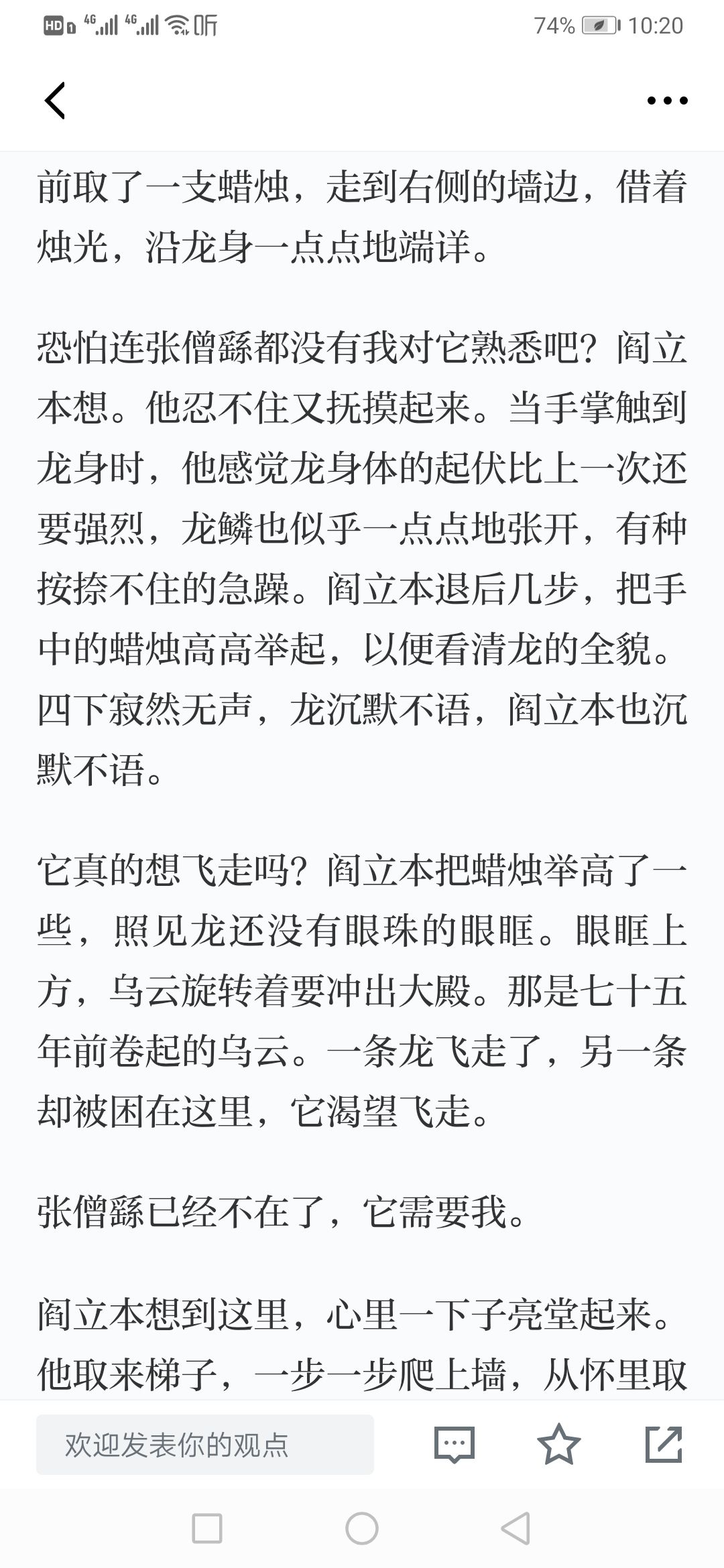
Task: Open the three-dot overflow menu
Action: [x=667, y=101]
